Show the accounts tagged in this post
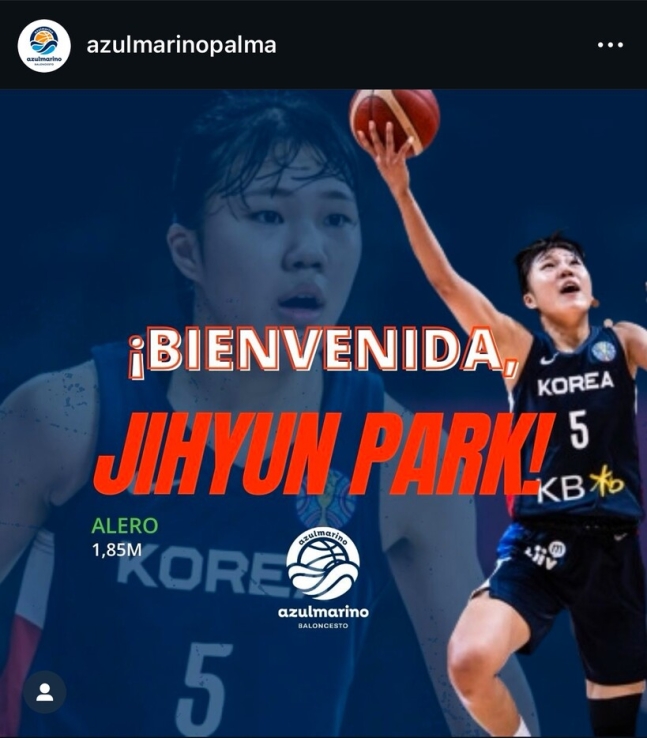This screenshot has width=647, height=738. (x=44, y=692)
